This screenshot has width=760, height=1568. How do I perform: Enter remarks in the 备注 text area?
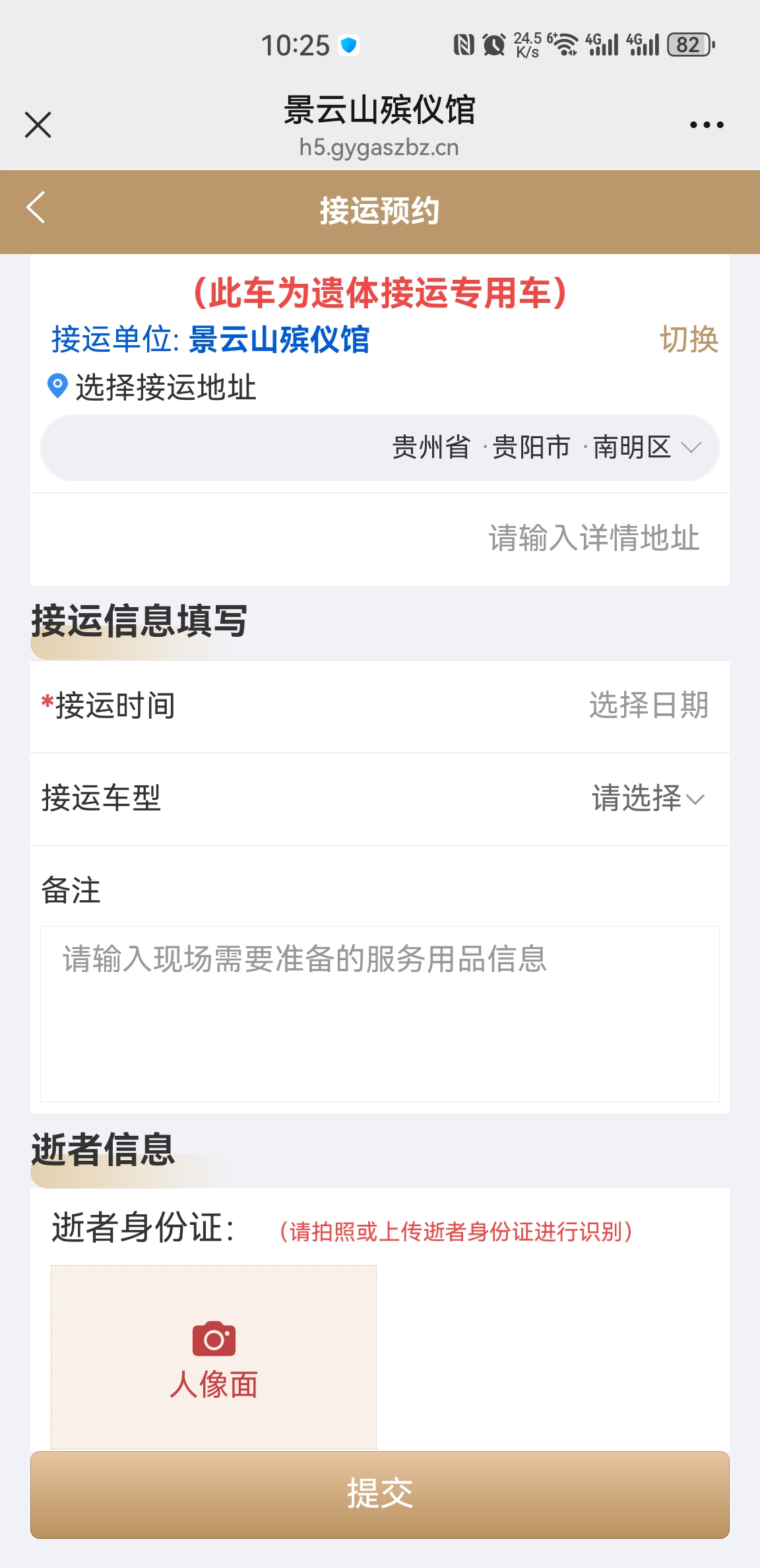click(380, 1014)
